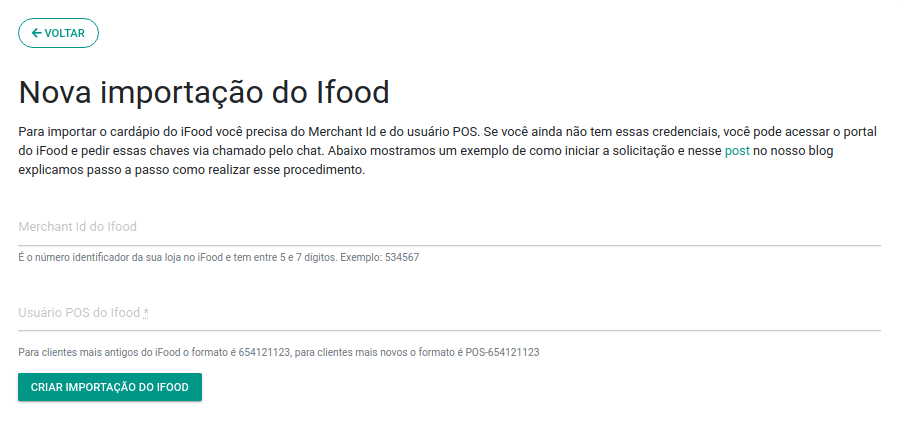Focus the Merchant Id do Ifood field
Viewport: 900px width, 421px height.
click(448, 228)
